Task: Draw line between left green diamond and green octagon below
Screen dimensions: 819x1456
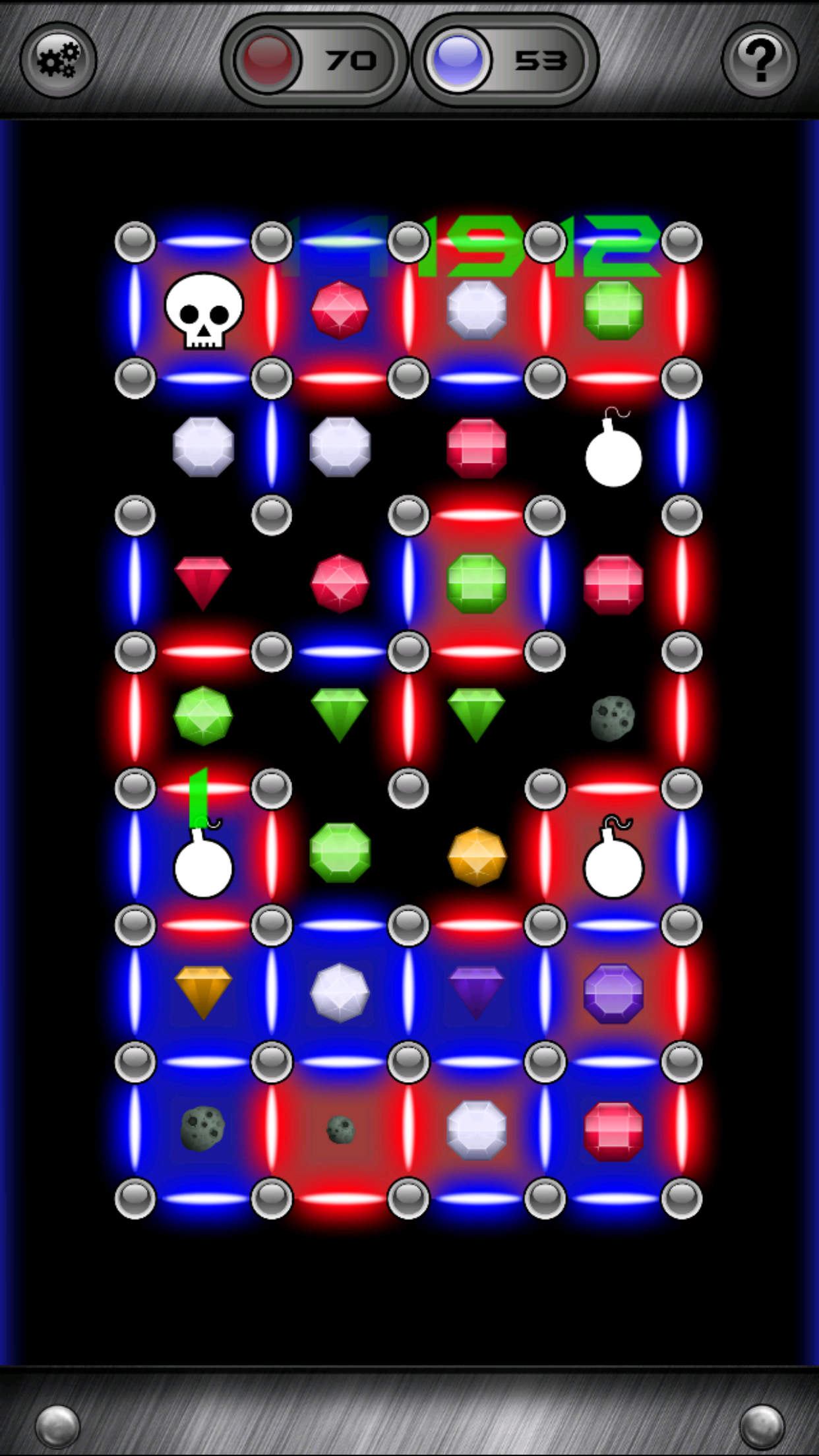Action: (340, 789)
